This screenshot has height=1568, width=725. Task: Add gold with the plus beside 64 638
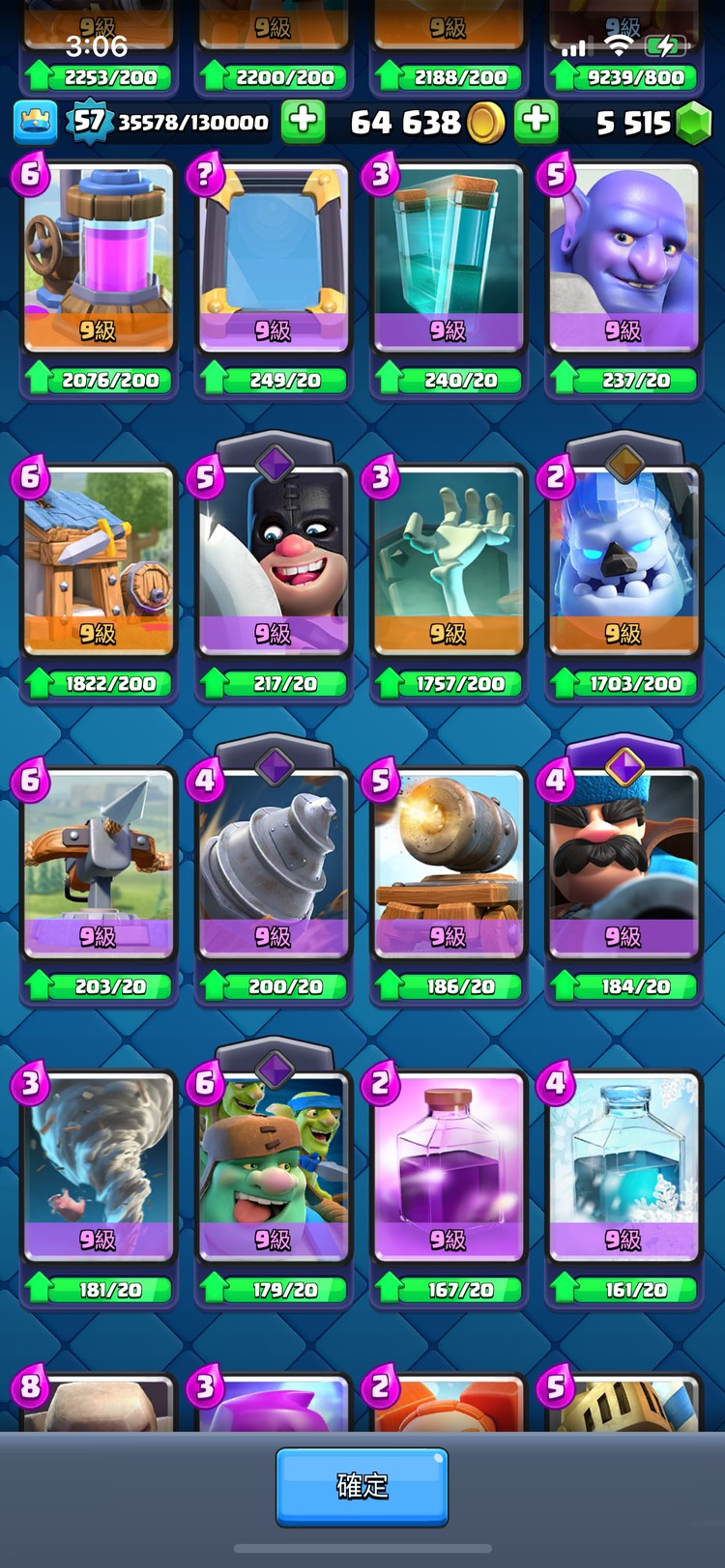536,122
